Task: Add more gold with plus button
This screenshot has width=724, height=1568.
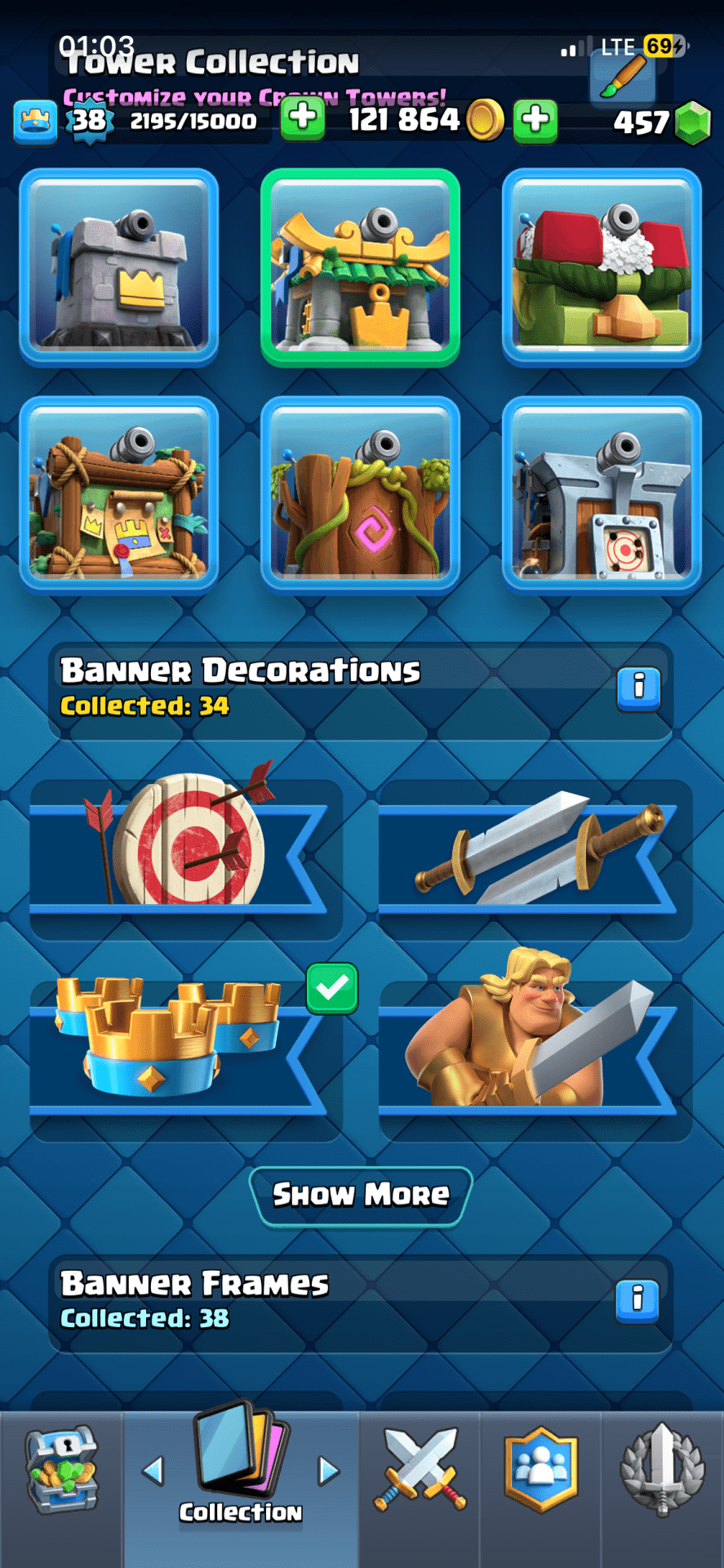Action: tap(535, 120)
